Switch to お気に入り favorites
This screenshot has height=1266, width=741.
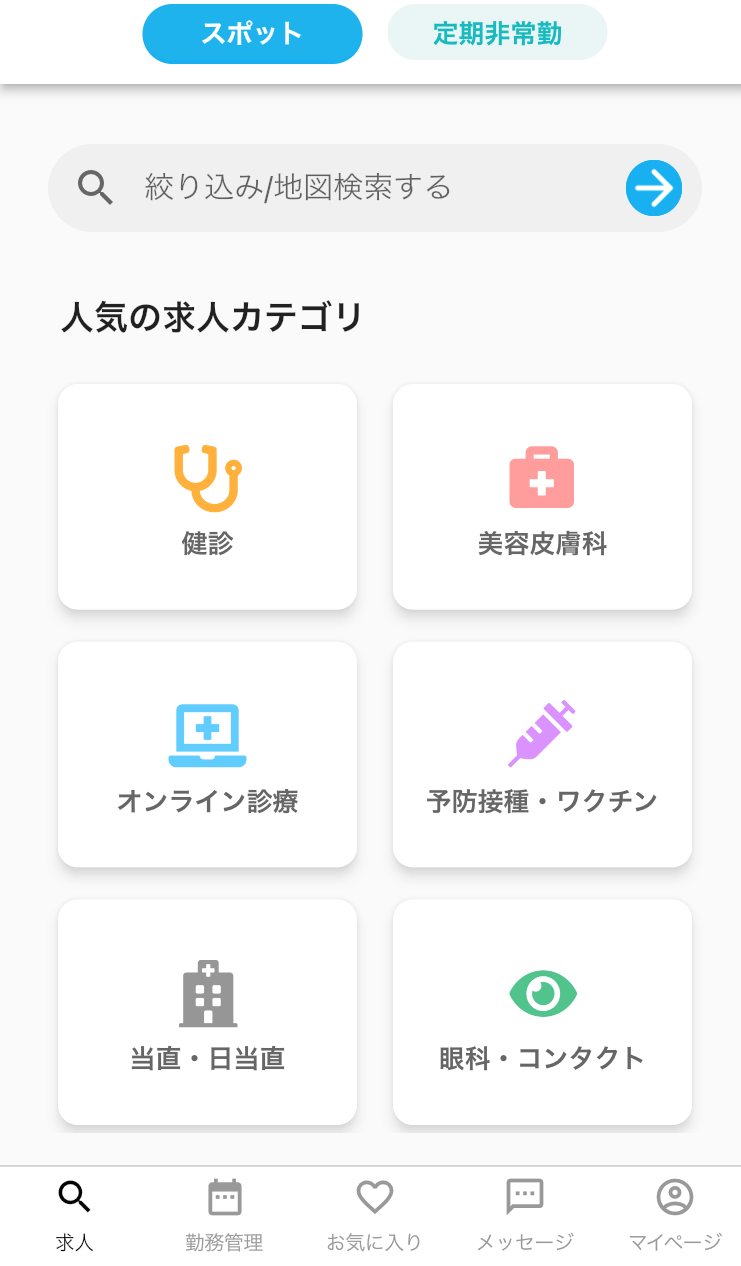point(374,1215)
